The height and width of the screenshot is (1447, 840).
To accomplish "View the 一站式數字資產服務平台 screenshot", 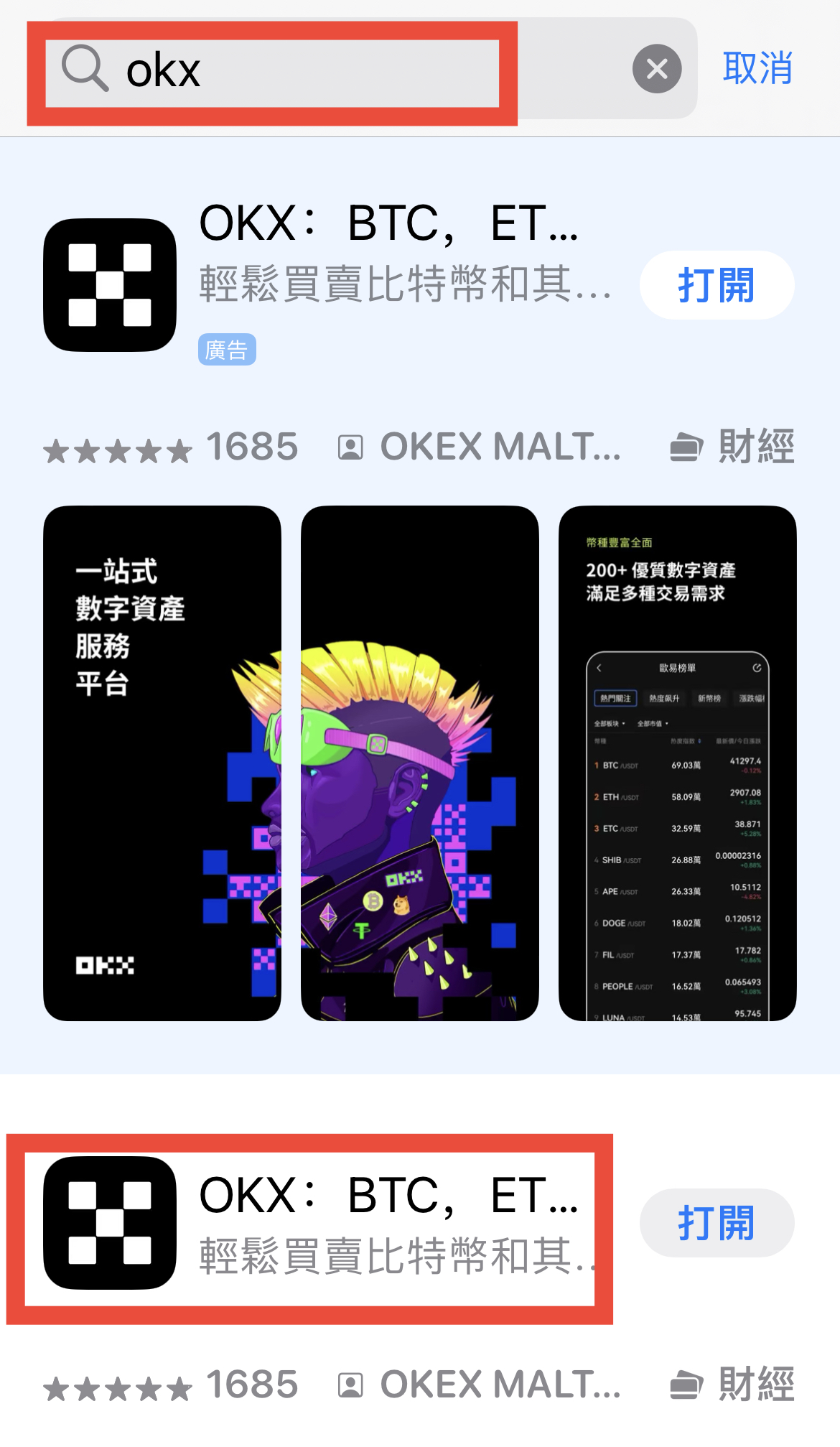I will tap(162, 763).
